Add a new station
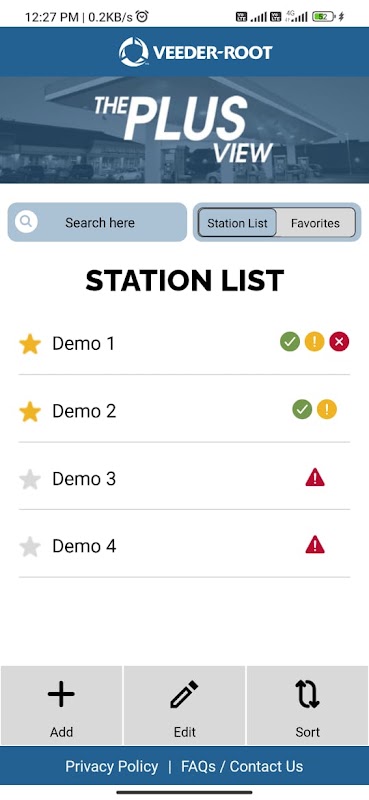Screen dimensions: 369x800 coord(61,705)
